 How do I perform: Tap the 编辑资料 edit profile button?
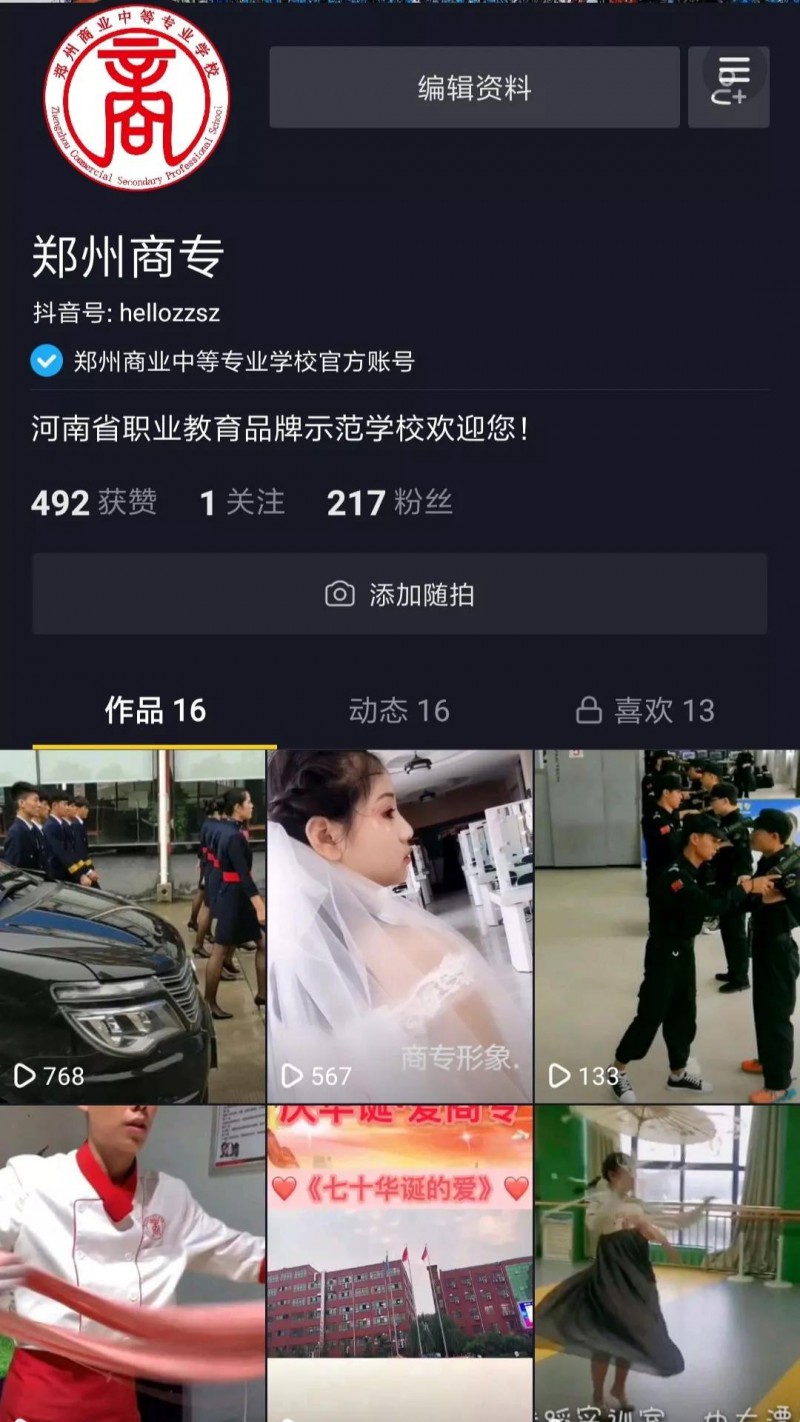(474, 88)
